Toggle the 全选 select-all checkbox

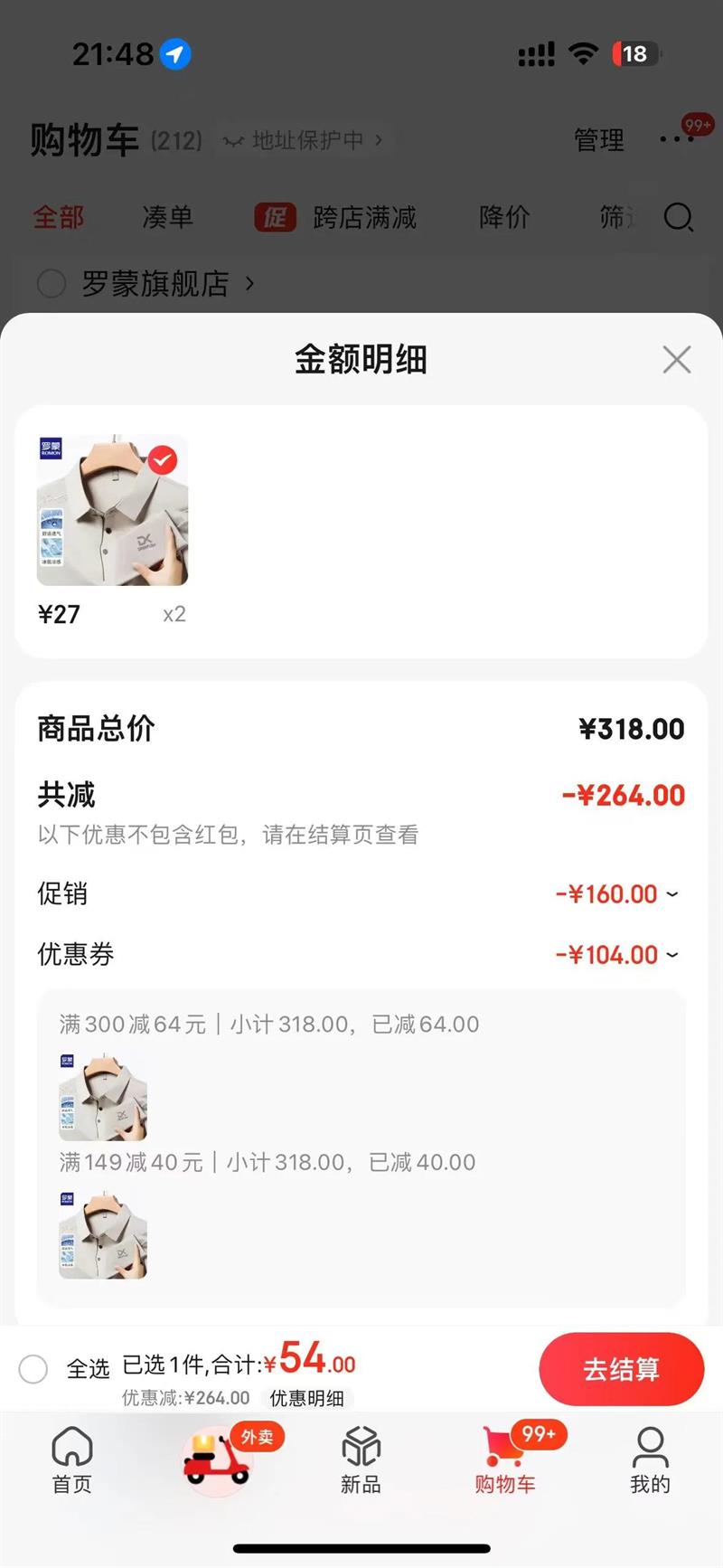33,1369
